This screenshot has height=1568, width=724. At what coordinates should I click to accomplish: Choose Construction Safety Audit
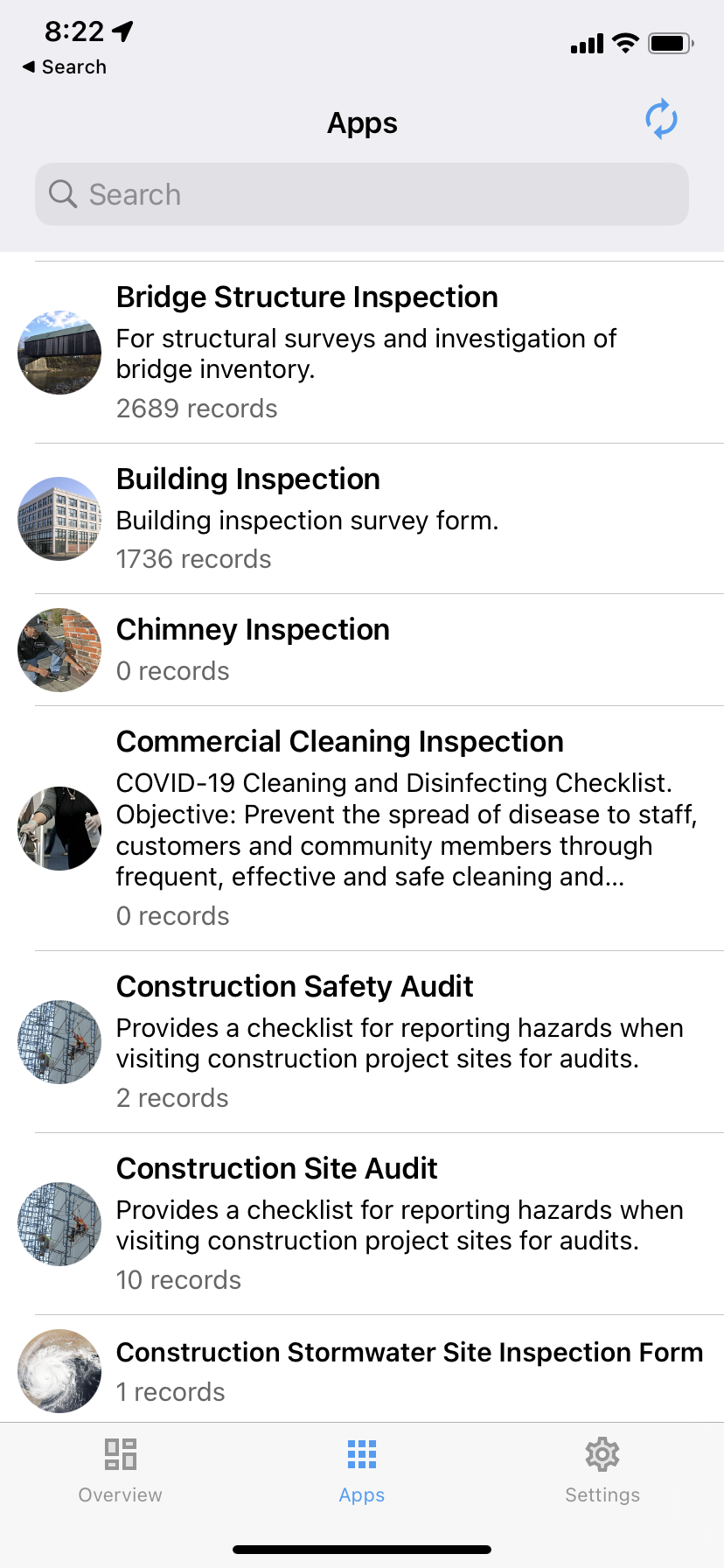[x=362, y=1041]
